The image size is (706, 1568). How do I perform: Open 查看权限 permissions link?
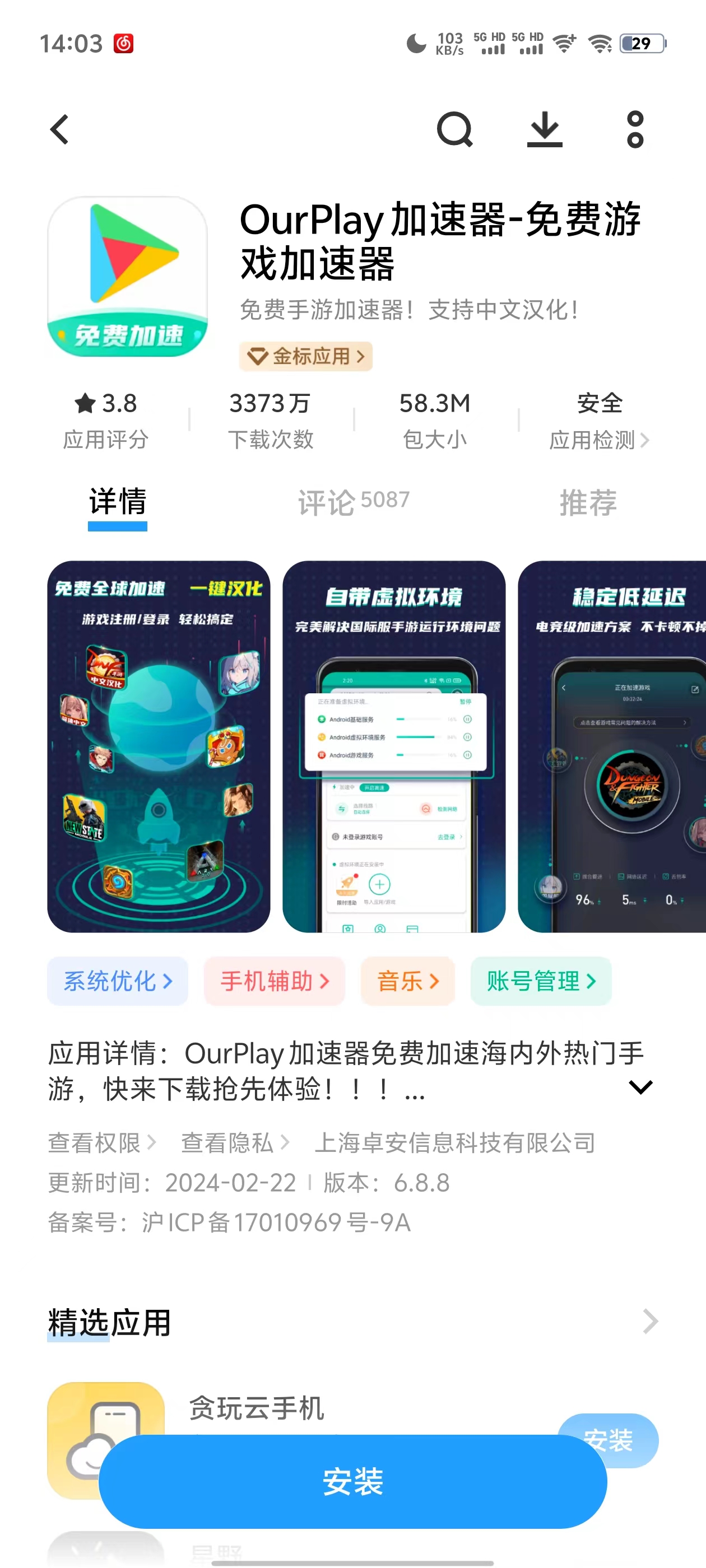[102, 1142]
